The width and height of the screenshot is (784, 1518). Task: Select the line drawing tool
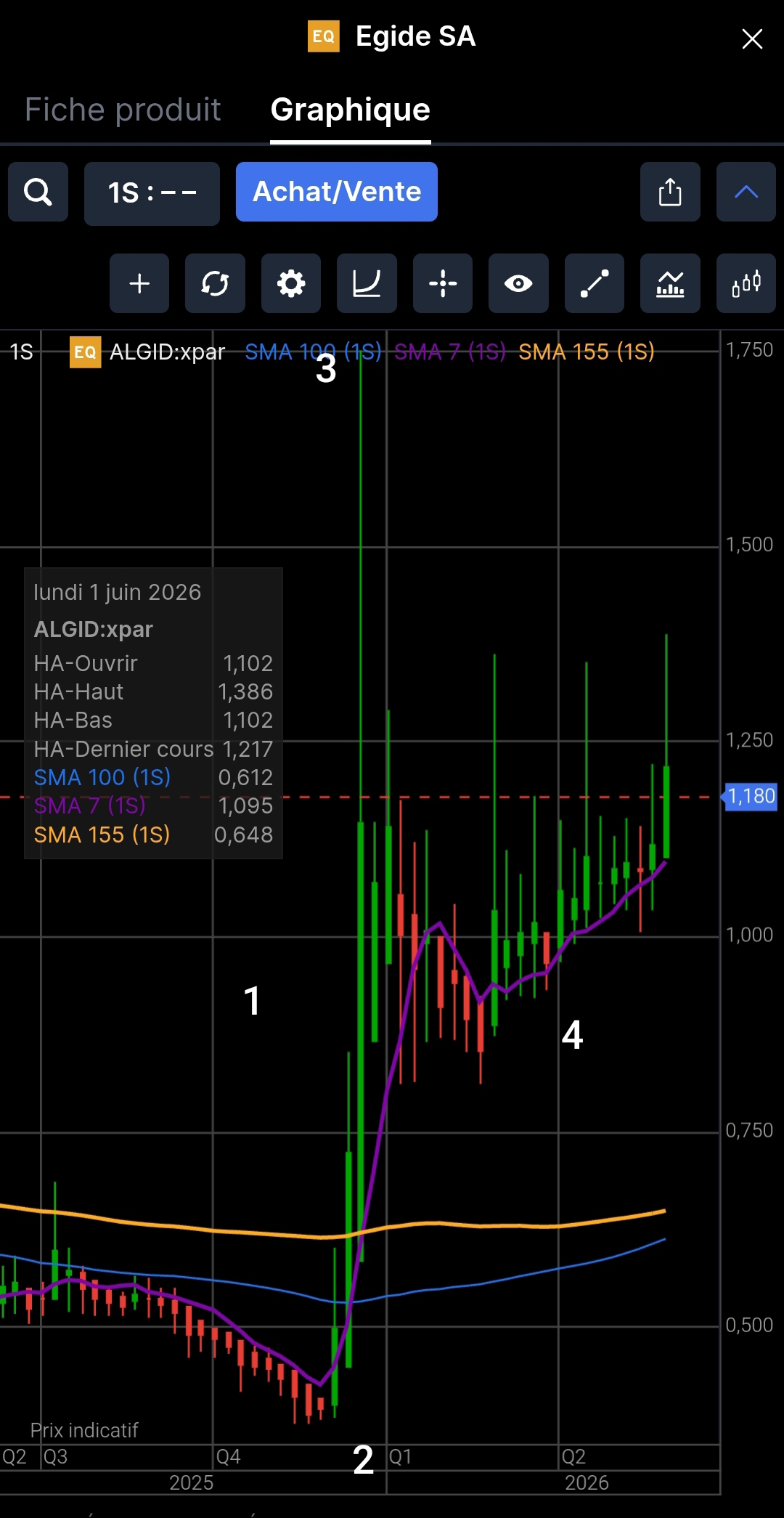(x=595, y=283)
